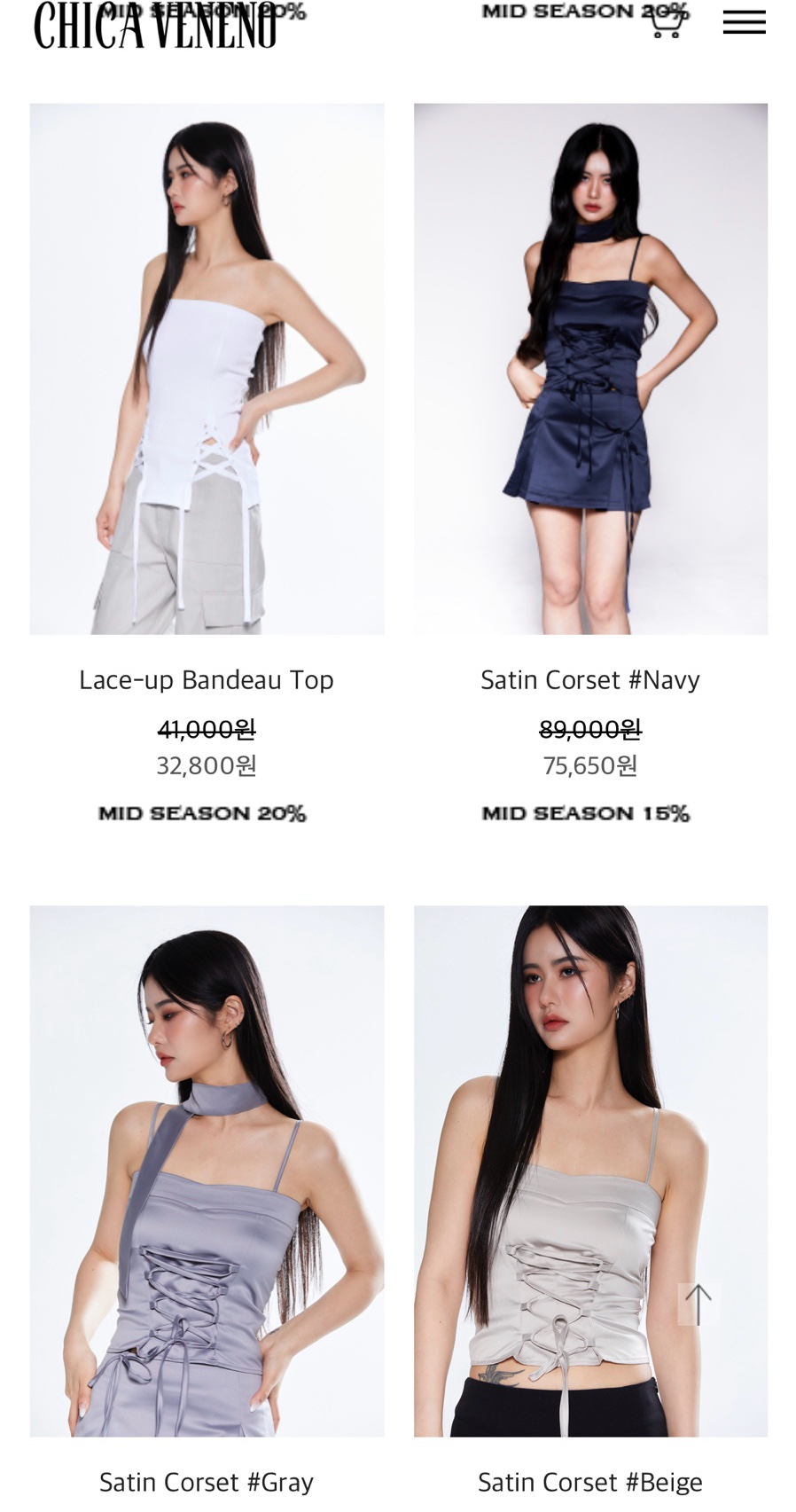Open Satin Corset #Navy product photo
This screenshot has height=1512, width=796.
[x=590, y=369]
